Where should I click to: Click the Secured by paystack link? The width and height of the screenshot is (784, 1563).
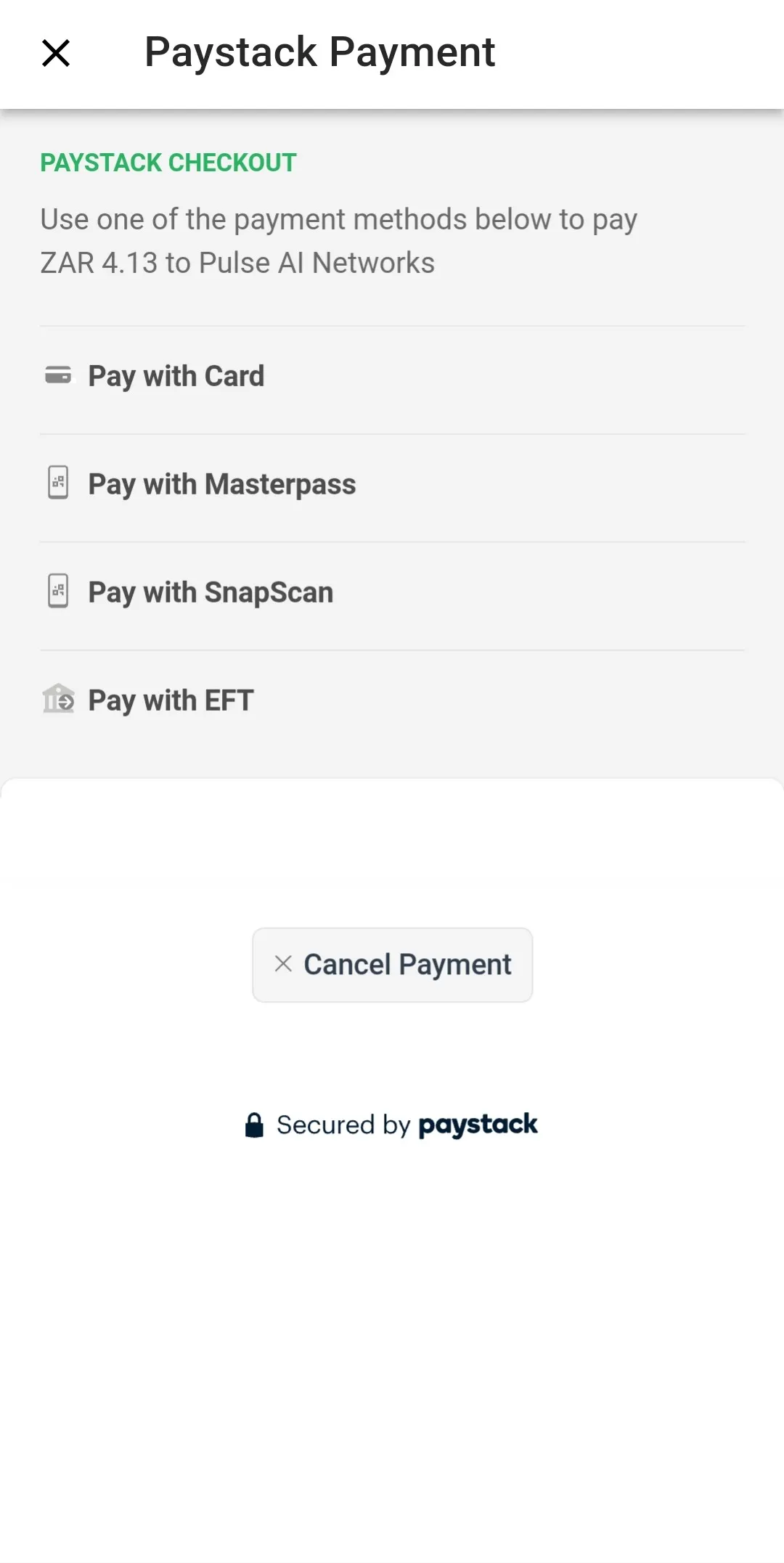[x=392, y=1124]
